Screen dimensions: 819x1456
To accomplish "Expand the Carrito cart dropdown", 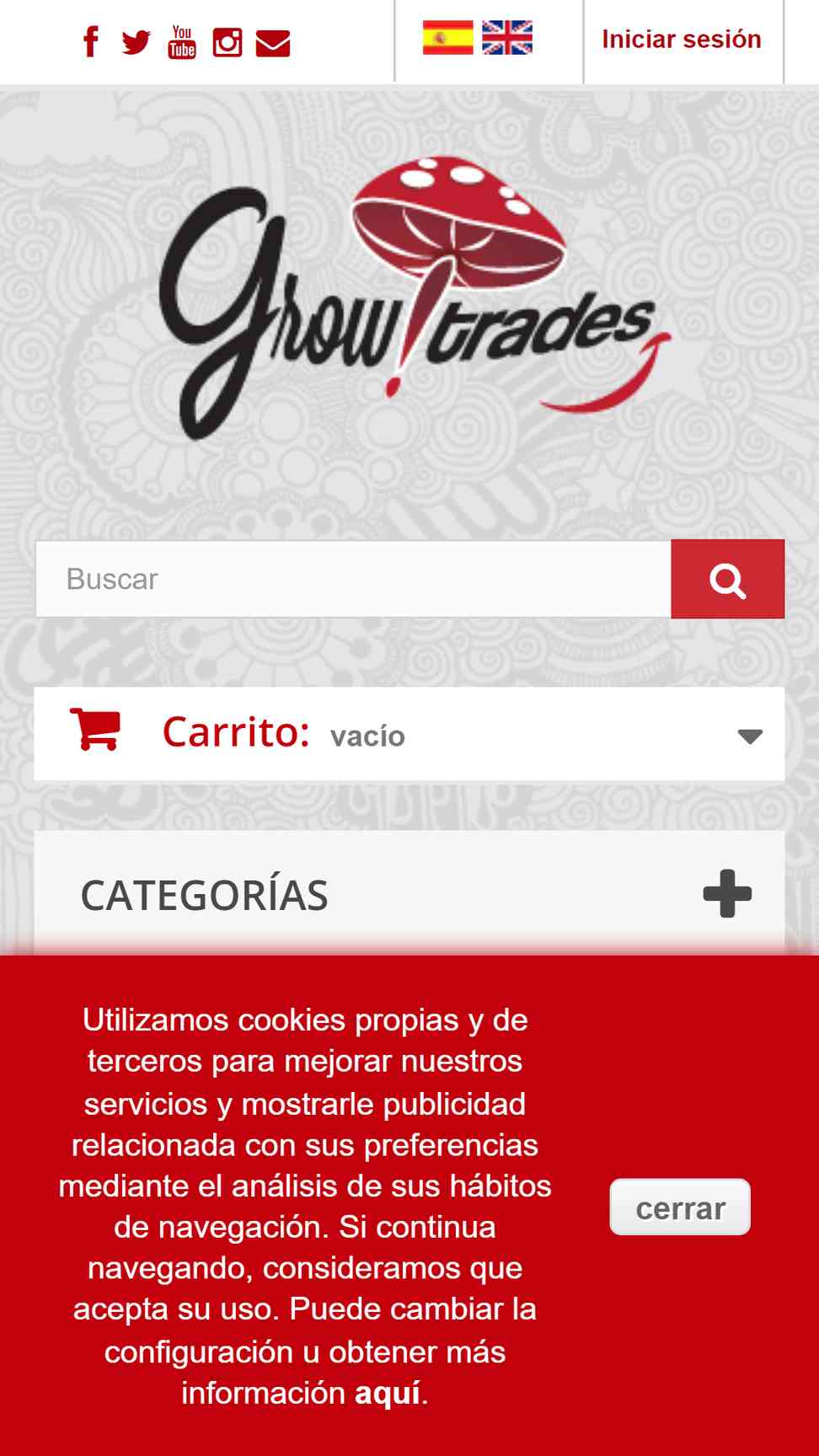I will point(409,734).
